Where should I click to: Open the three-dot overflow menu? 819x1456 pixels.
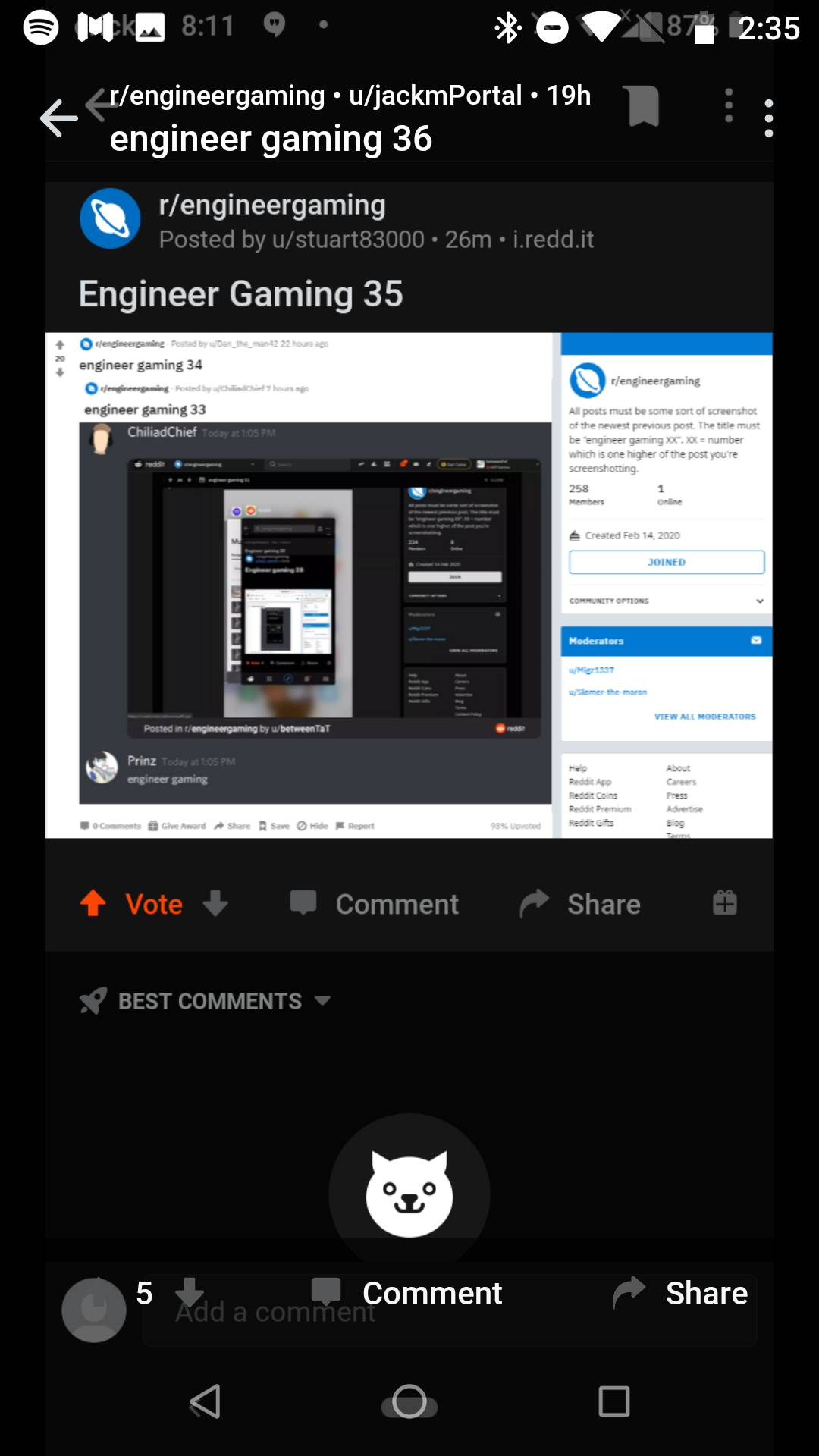pos(768,118)
